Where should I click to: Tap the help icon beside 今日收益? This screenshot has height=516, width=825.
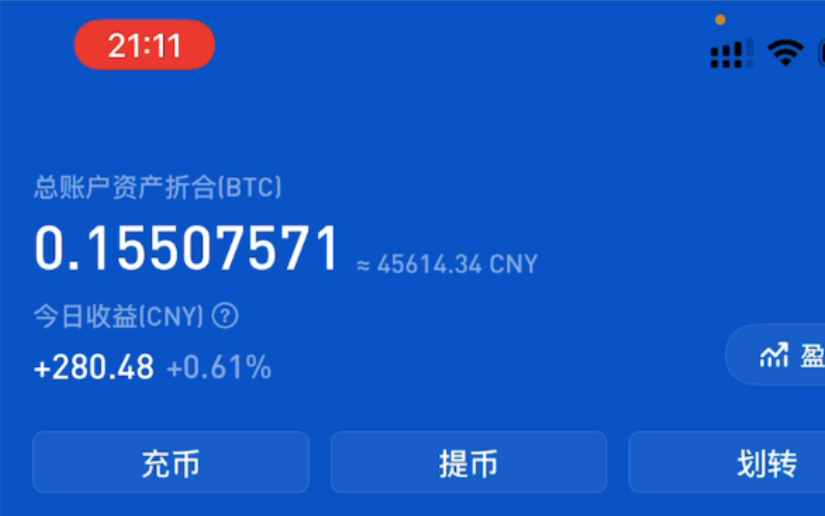coord(227,317)
